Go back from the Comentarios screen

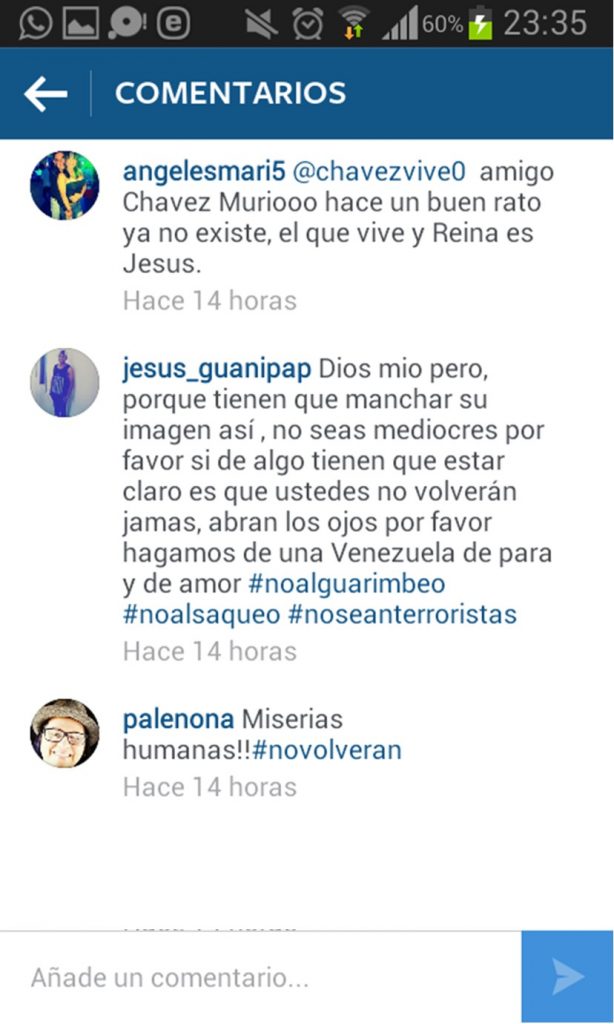[x=45, y=94]
